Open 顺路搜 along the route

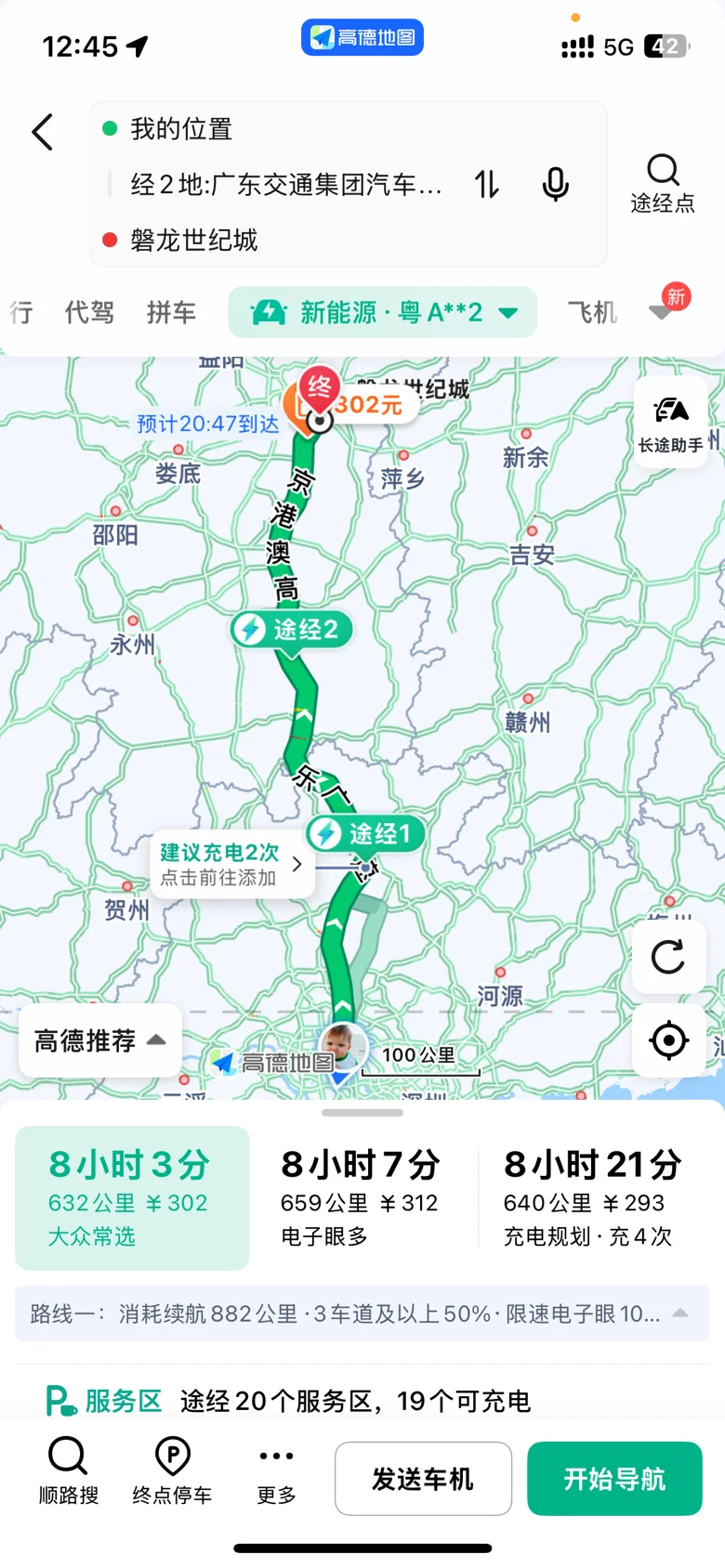(x=68, y=1471)
